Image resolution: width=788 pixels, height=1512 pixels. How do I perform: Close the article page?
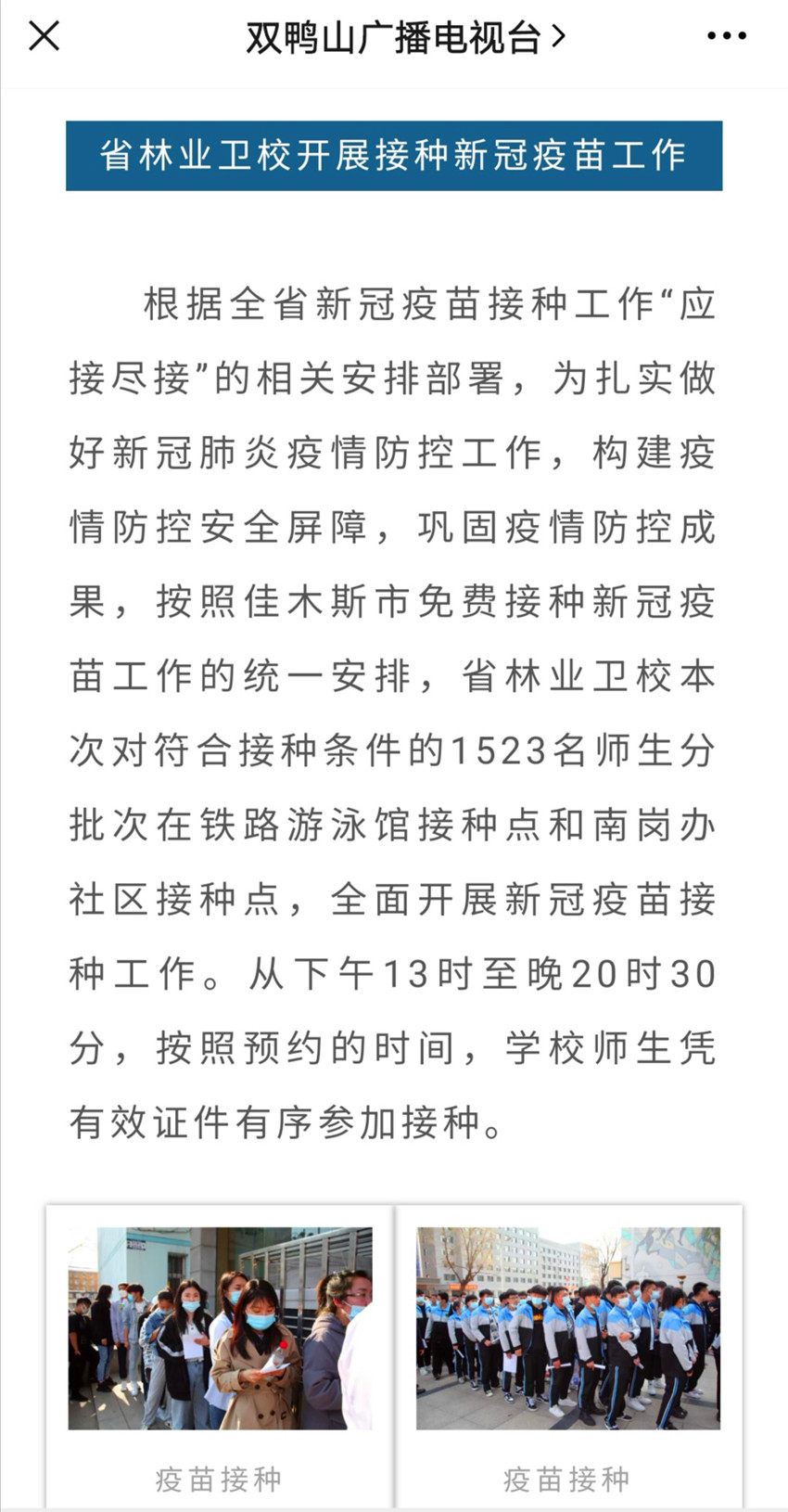[x=44, y=37]
